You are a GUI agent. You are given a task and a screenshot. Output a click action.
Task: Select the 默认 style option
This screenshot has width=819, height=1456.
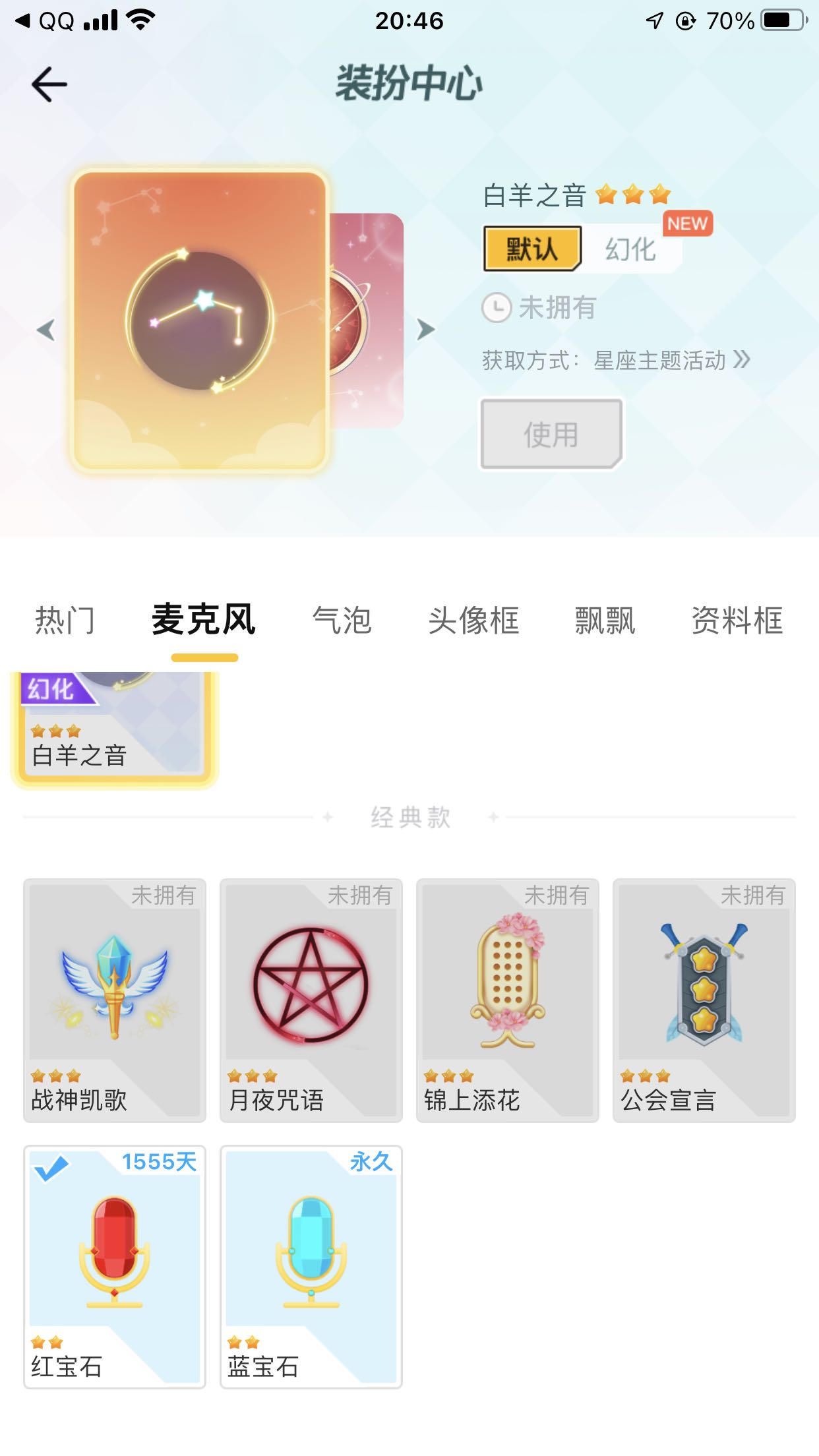tap(532, 249)
